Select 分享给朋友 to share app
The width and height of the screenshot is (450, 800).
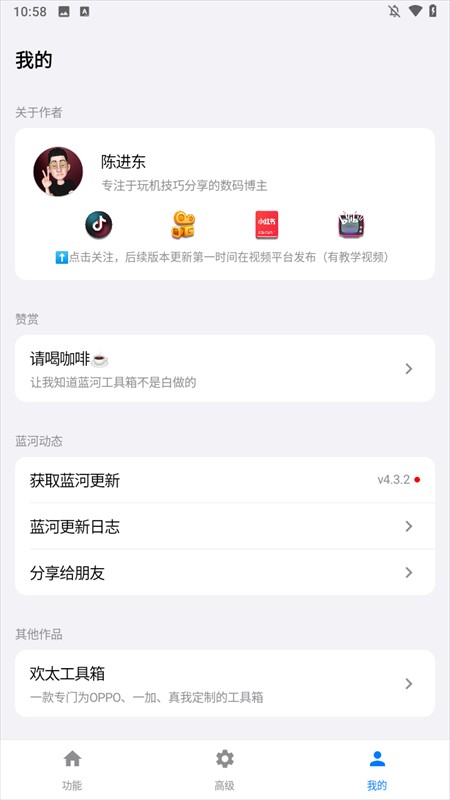pos(225,572)
